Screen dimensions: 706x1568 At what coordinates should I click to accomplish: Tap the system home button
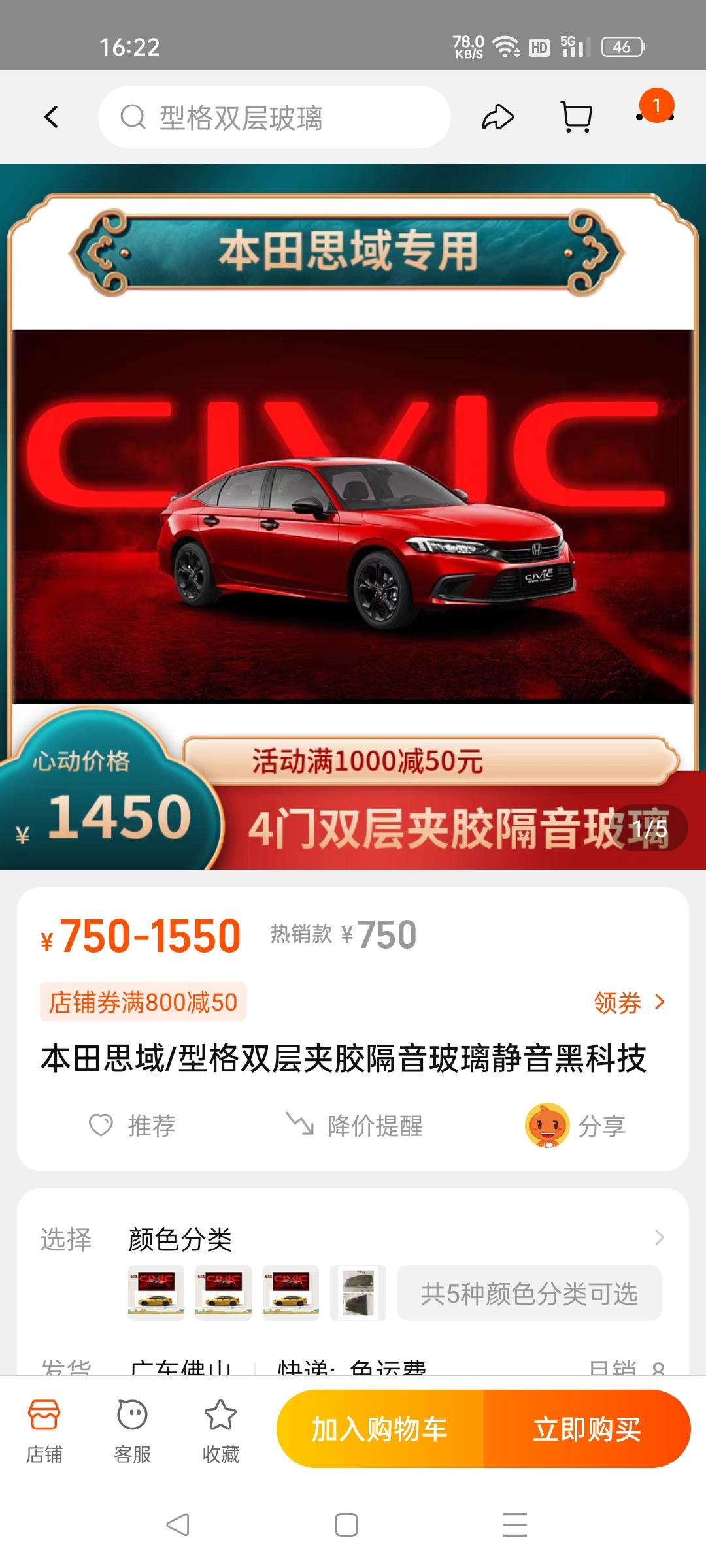pyautogui.click(x=346, y=1525)
